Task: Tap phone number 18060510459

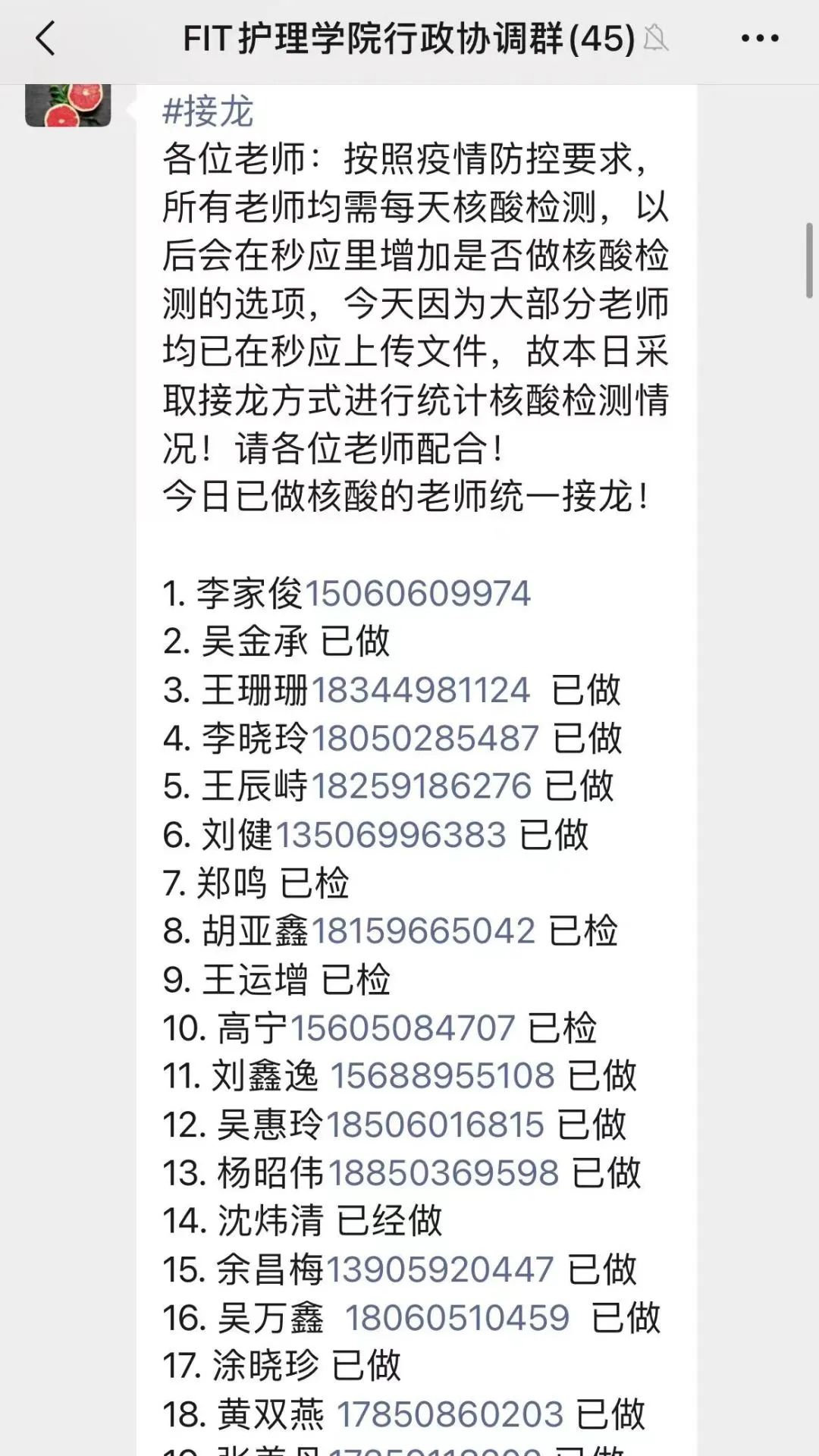Action: click(x=457, y=1318)
